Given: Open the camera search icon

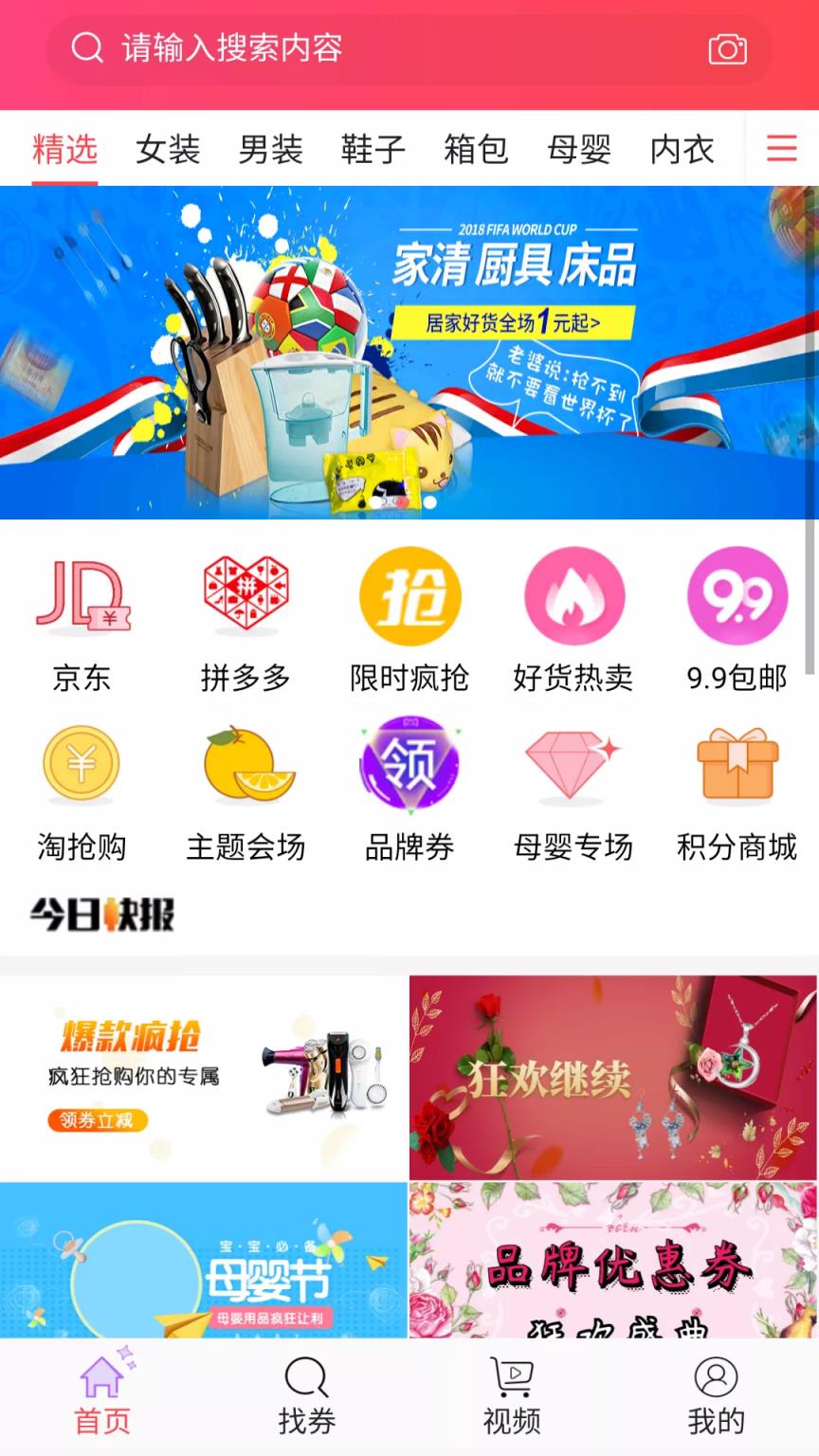Looking at the screenshot, I should tap(728, 50).
